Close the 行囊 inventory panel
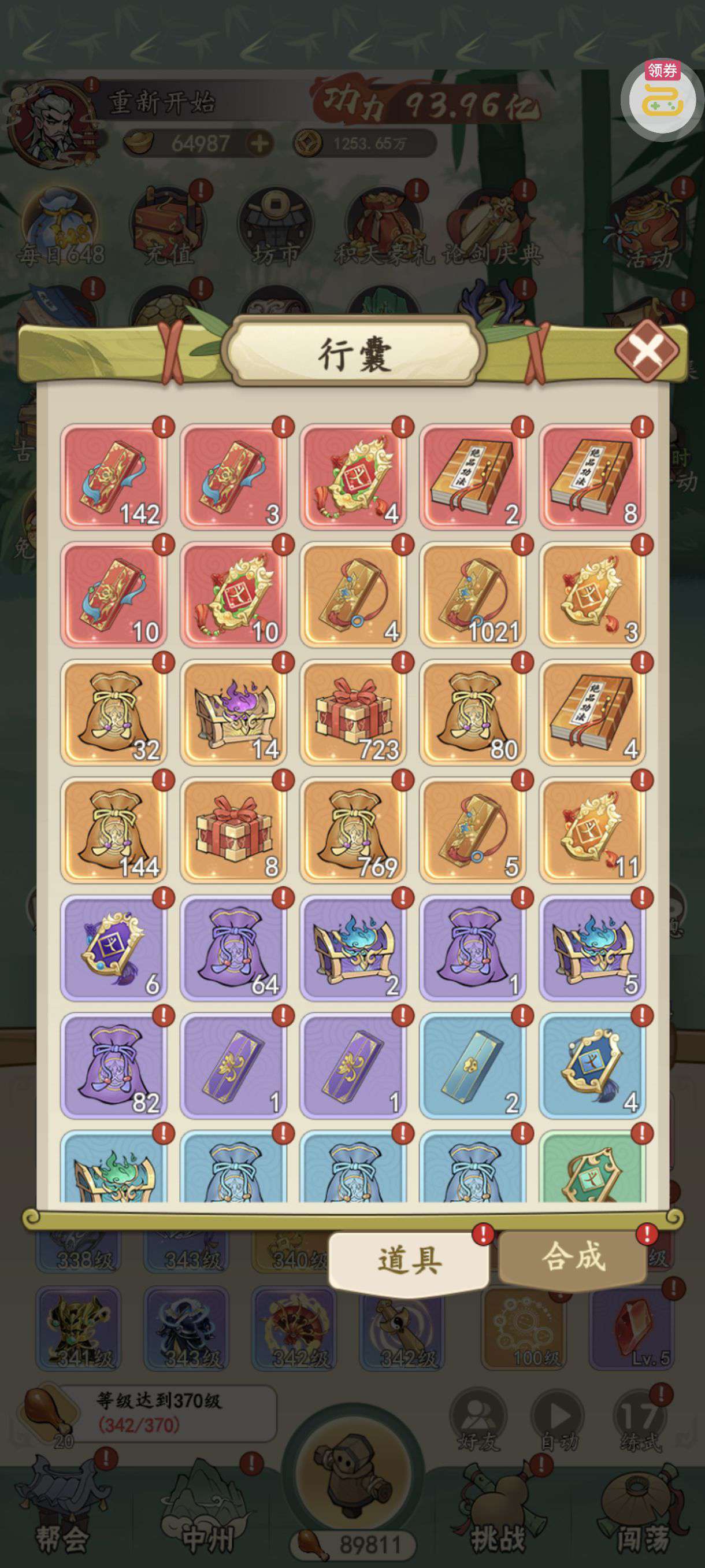The image size is (705, 1568). point(647,350)
